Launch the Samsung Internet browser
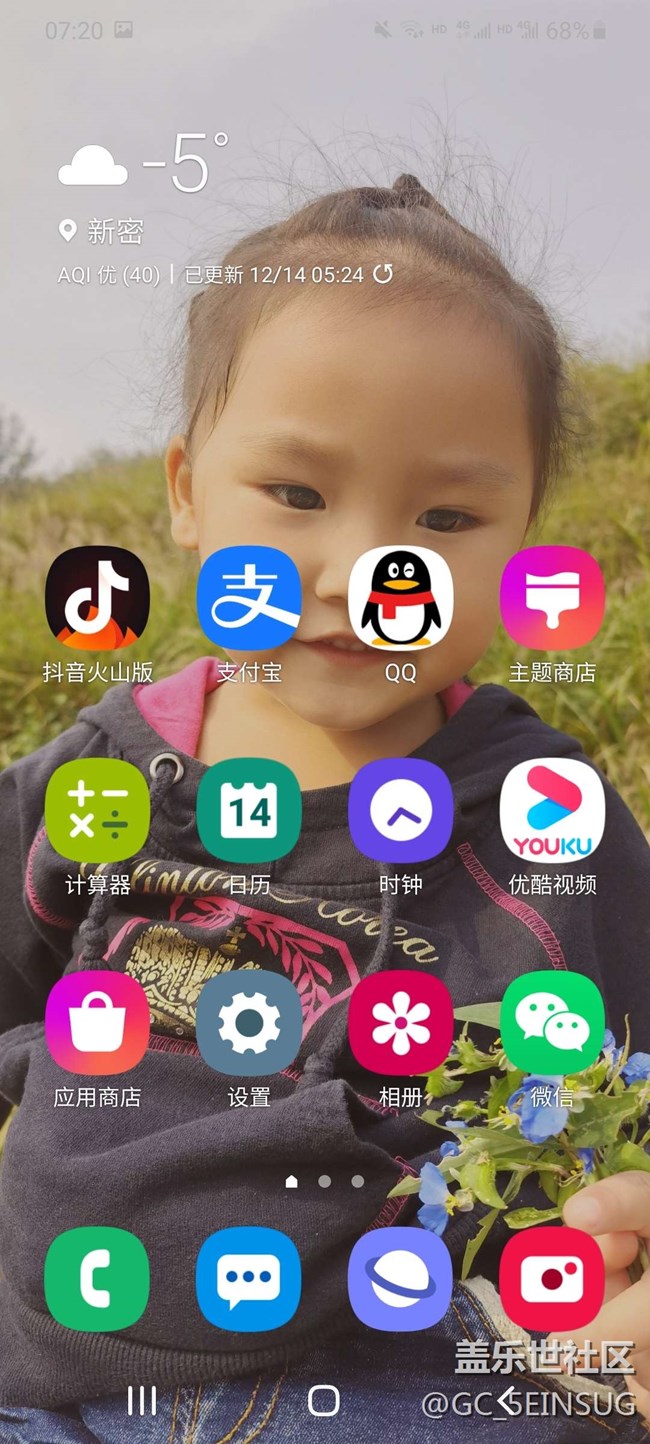 click(x=400, y=1279)
